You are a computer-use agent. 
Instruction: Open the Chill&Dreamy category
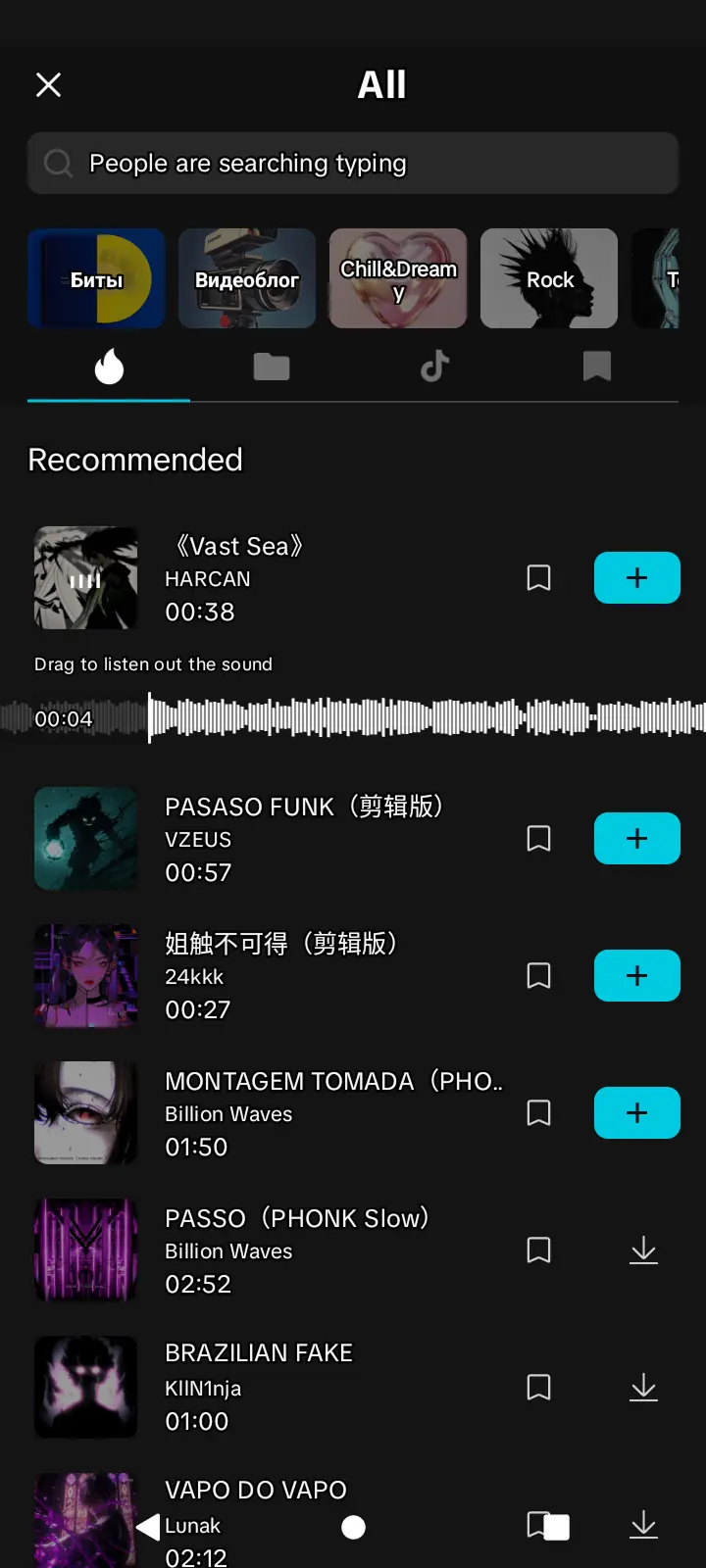point(398,278)
